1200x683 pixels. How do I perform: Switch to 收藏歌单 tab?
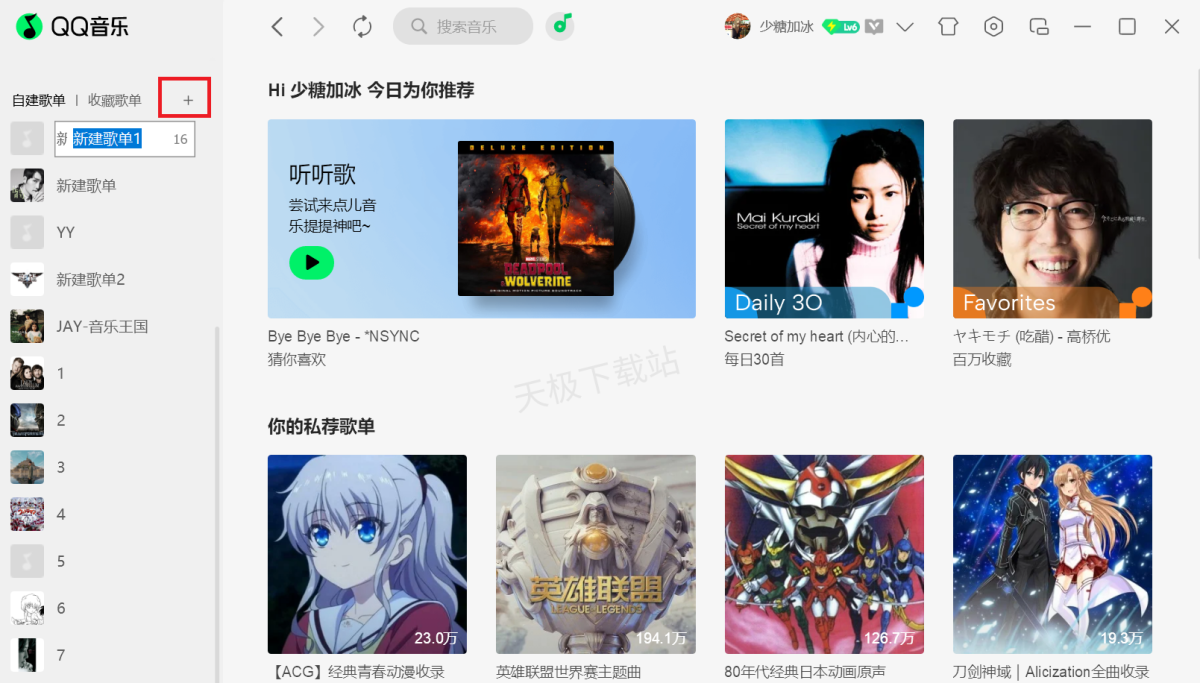114,100
